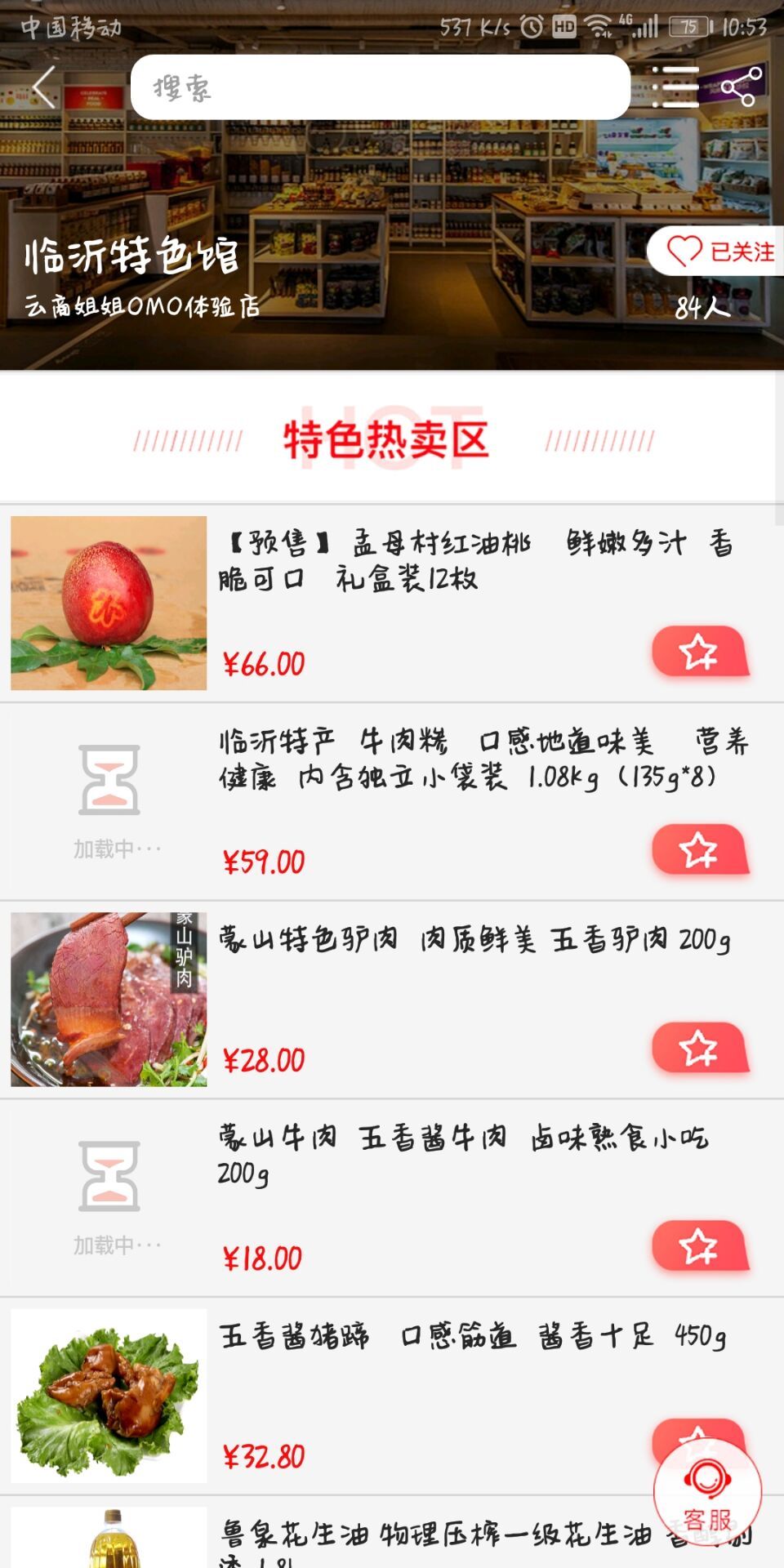The image size is (784, 1568).
Task: View the 蒙山特色驴肉 product details
Action: (x=474, y=940)
